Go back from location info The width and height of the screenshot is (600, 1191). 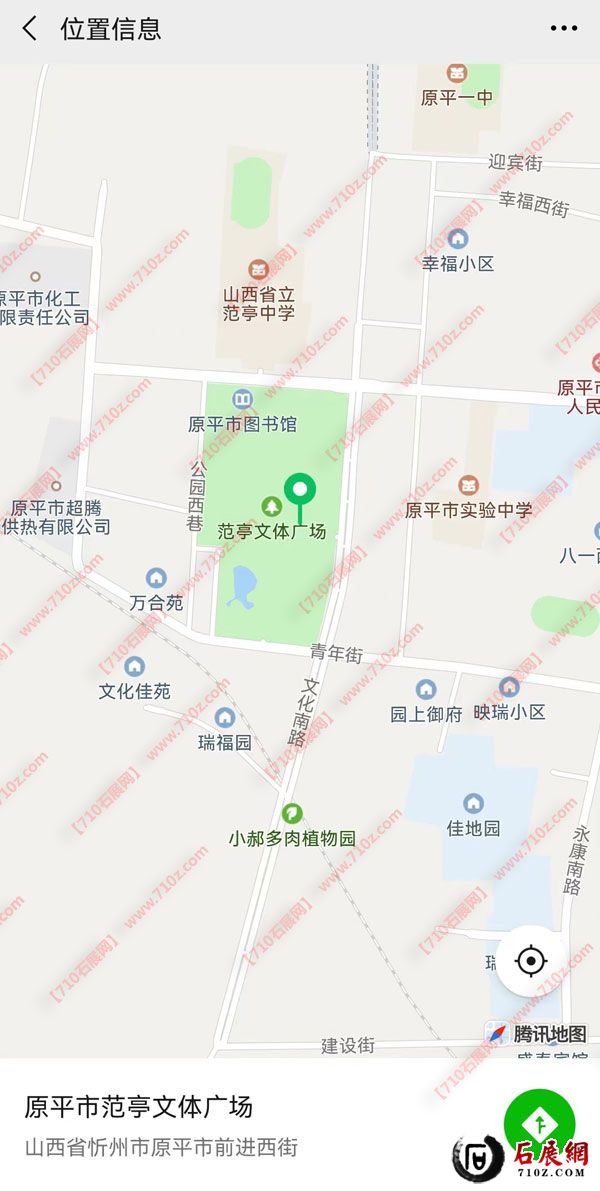[x=30, y=29]
